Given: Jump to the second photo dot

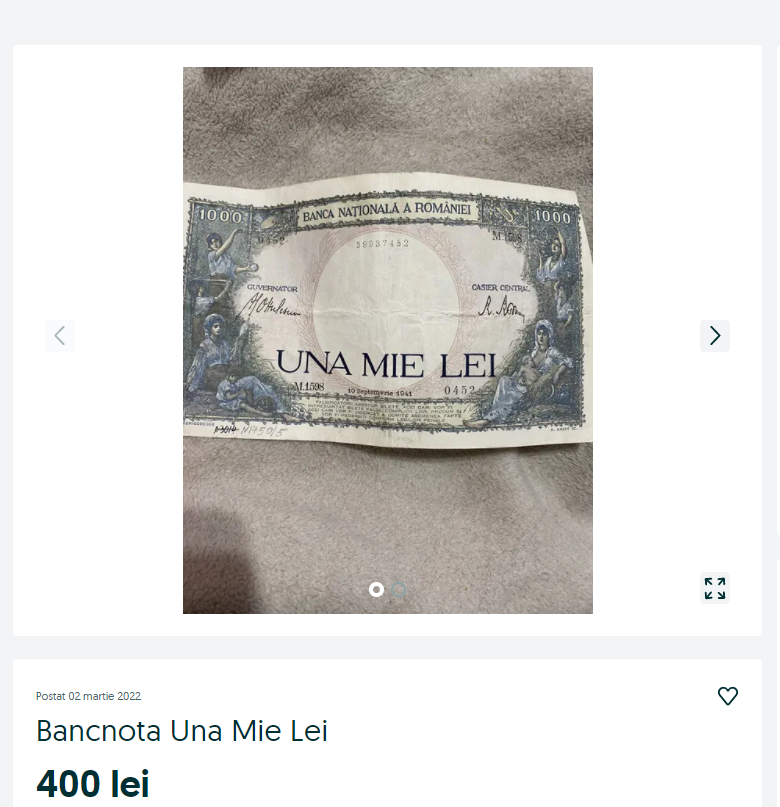Looking at the screenshot, I should pos(399,590).
